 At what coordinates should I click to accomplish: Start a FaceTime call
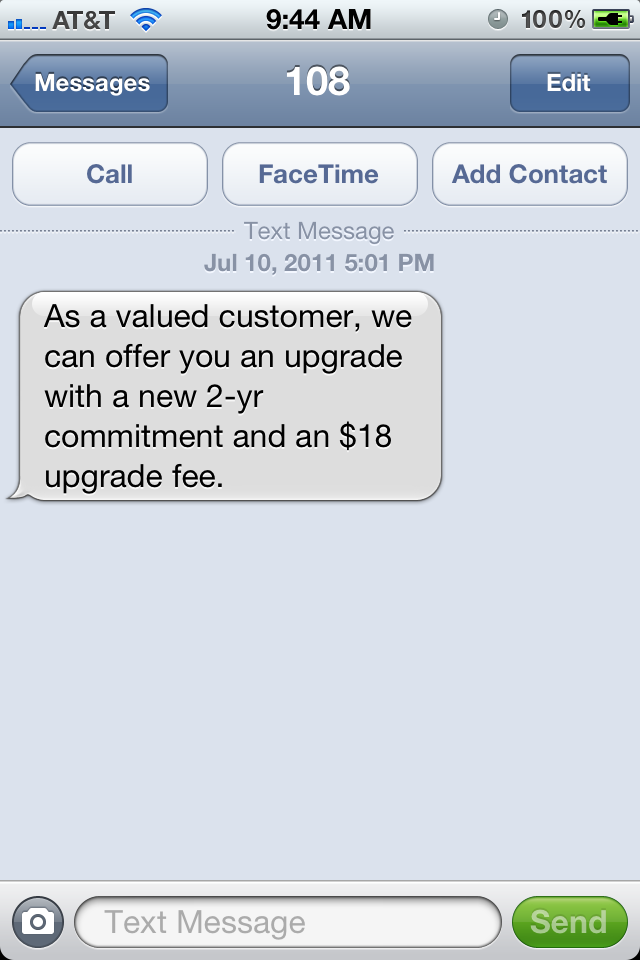pos(319,174)
